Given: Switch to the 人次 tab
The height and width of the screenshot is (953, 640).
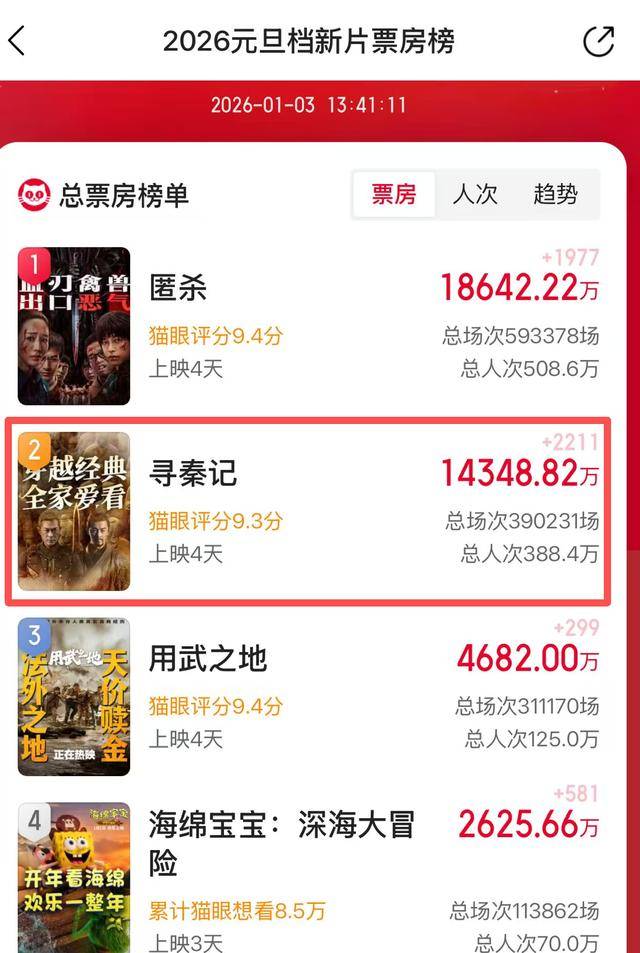Looking at the screenshot, I should 474,194.
